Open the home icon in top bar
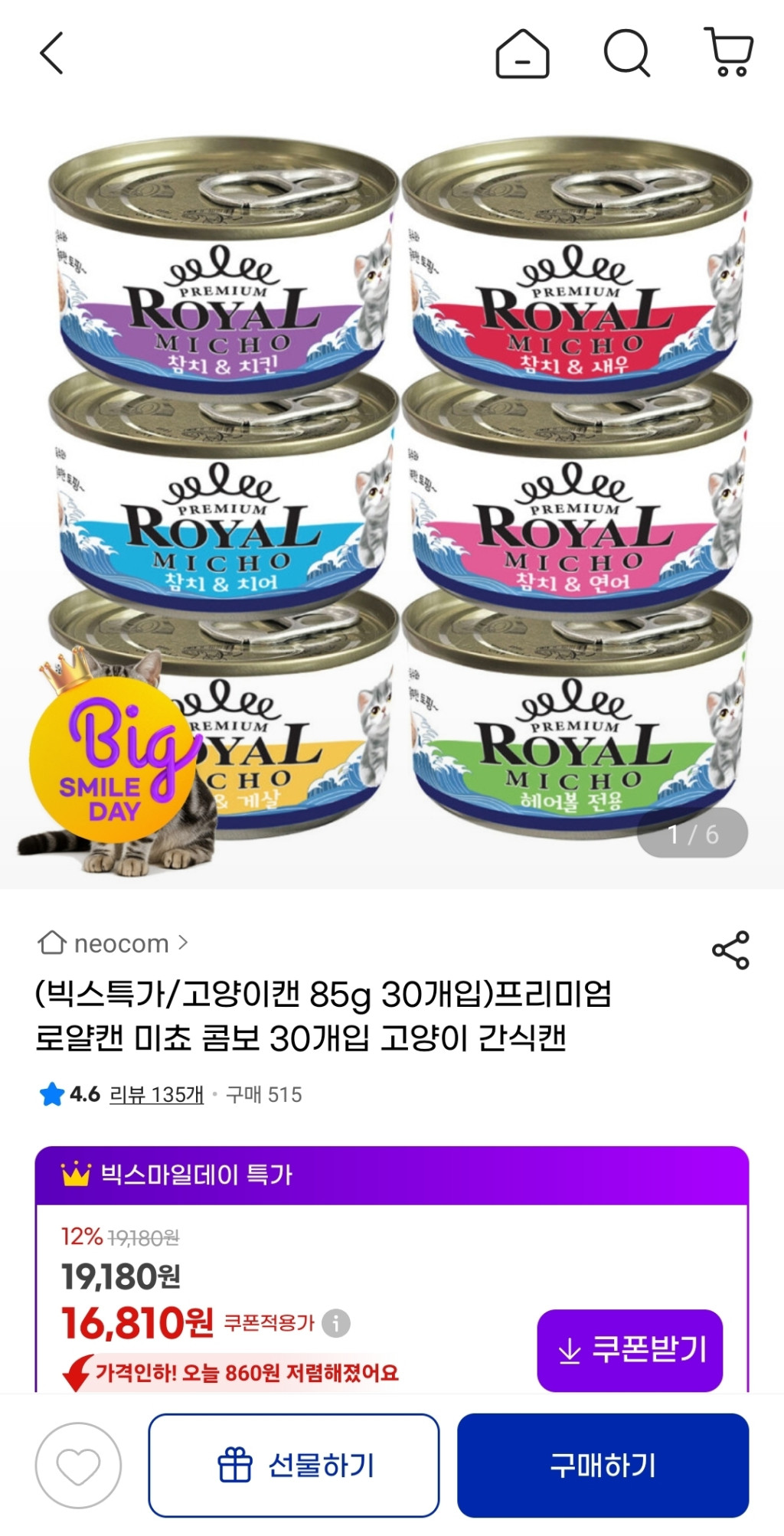 (x=522, y=54)
